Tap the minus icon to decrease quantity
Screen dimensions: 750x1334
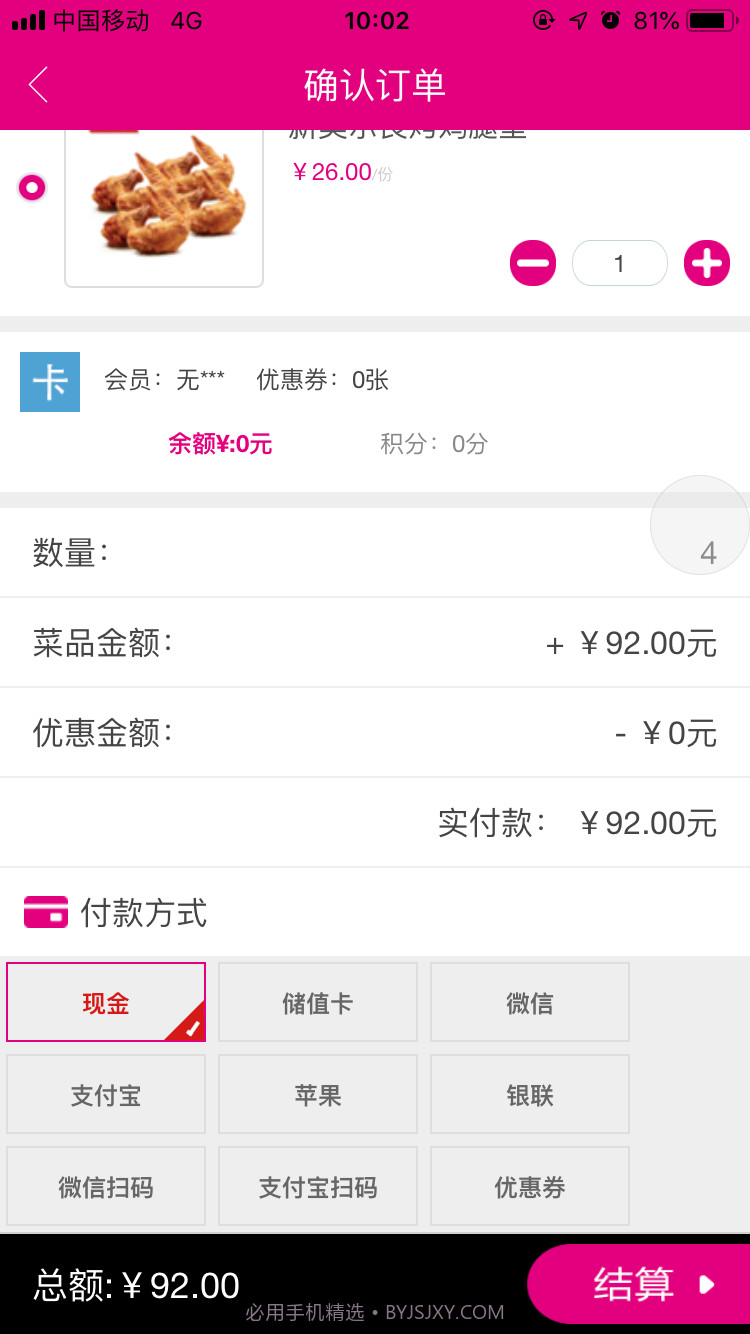[533, 263]
